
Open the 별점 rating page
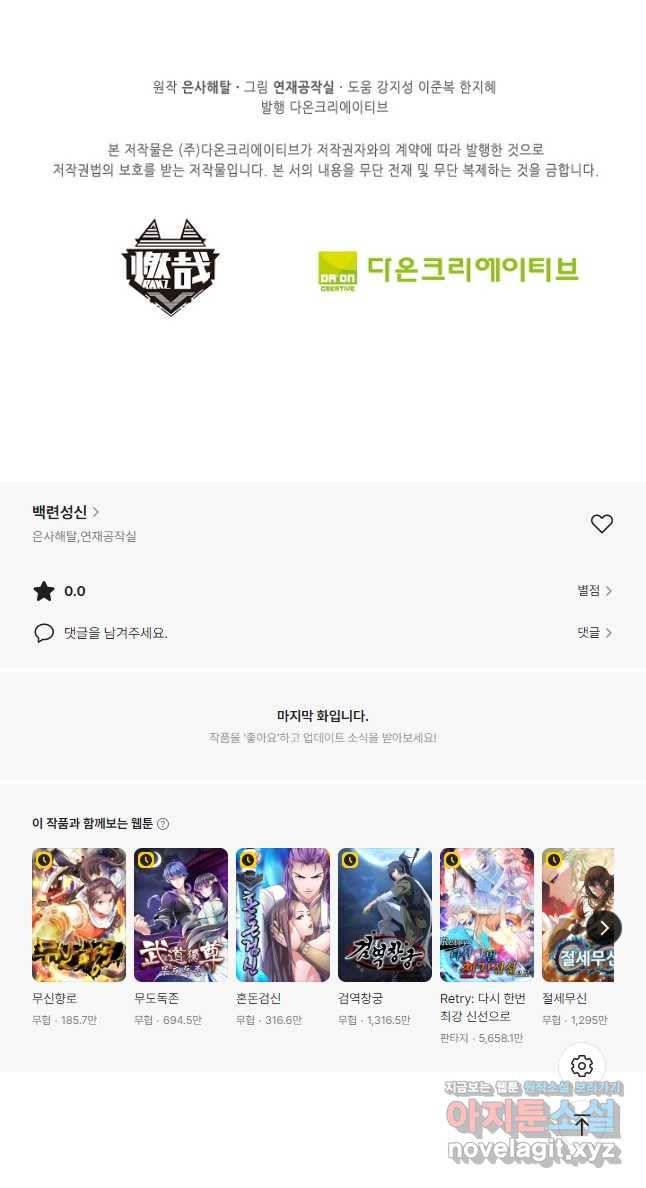point(594,591)
